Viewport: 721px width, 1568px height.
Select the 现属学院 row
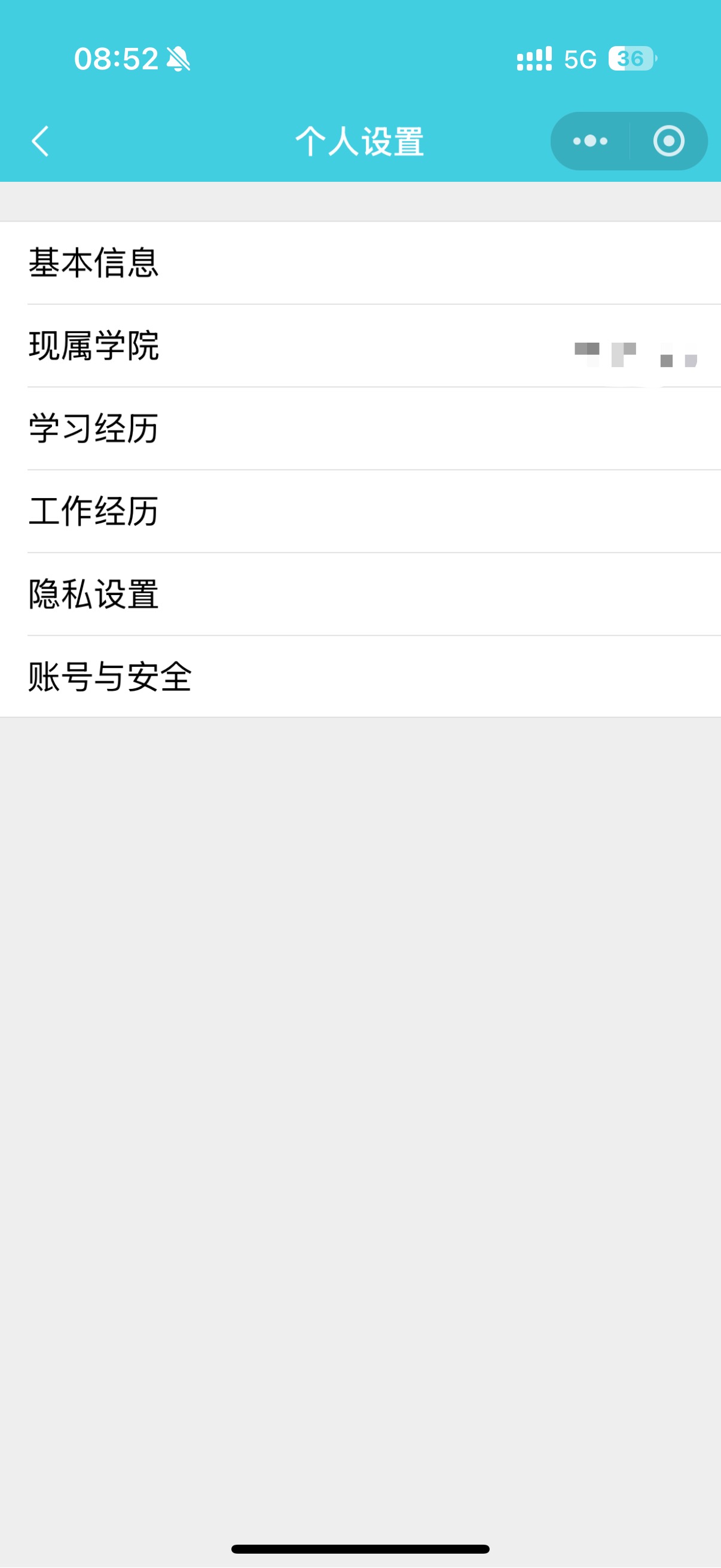360,346
